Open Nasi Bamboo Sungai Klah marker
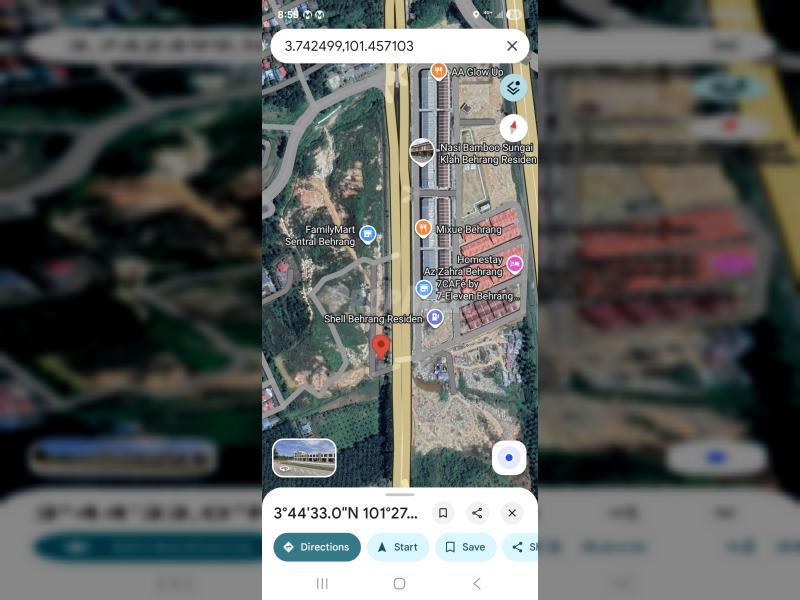 click(422, 152)
